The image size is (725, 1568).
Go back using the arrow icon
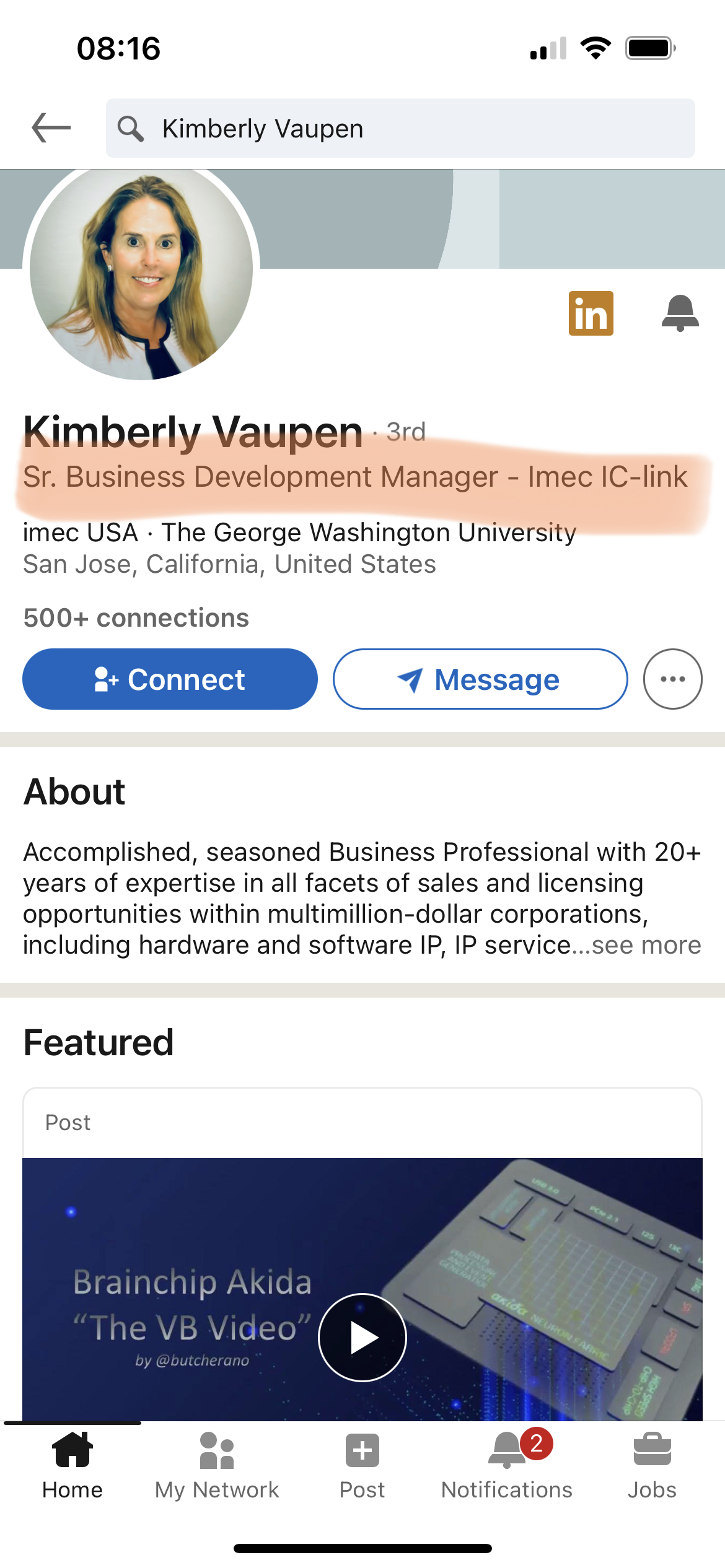51,128
